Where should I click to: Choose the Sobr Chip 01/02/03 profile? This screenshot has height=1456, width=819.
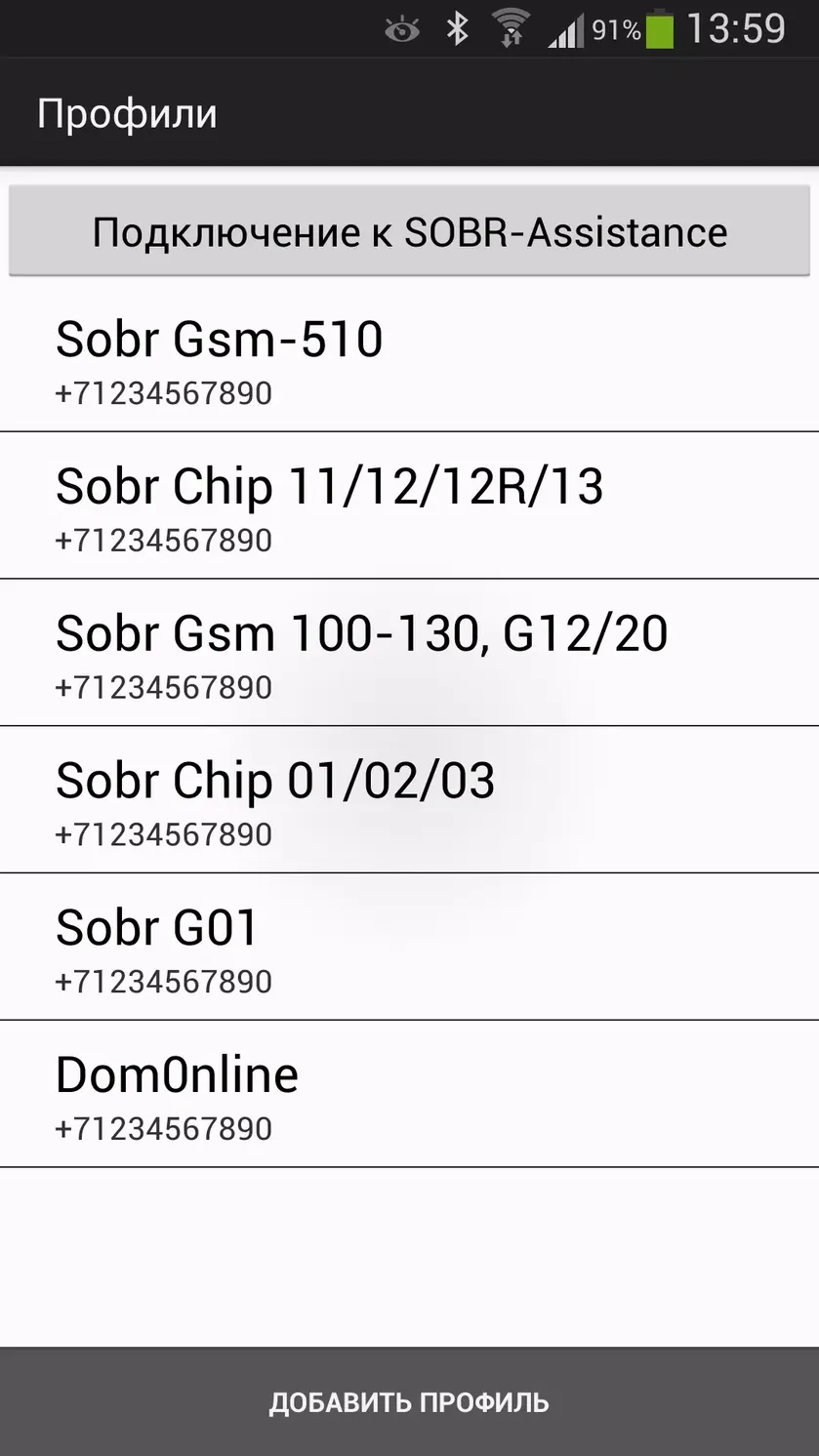409,800
